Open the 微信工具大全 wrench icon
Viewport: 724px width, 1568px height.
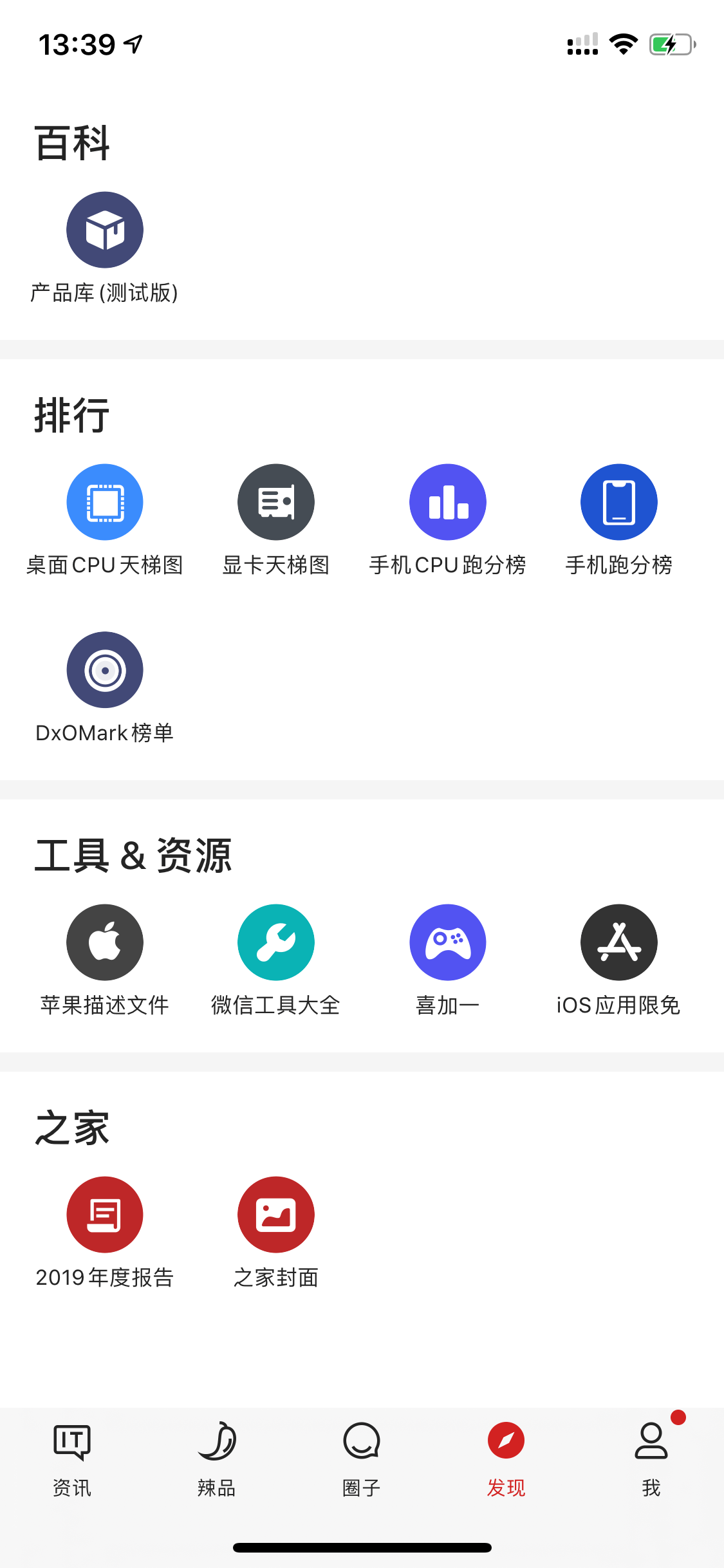click(276, 942)
